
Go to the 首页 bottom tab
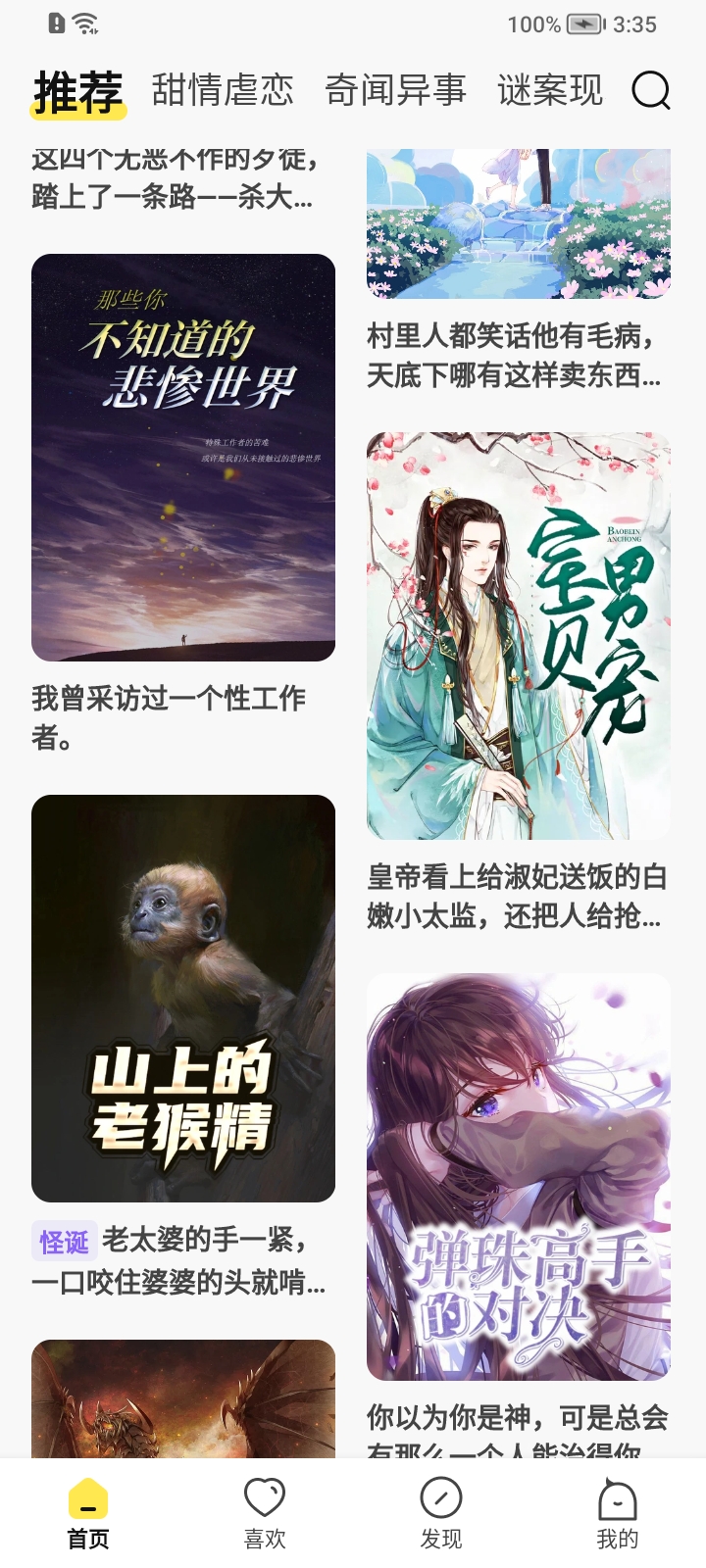click(x=88, y=1514)
